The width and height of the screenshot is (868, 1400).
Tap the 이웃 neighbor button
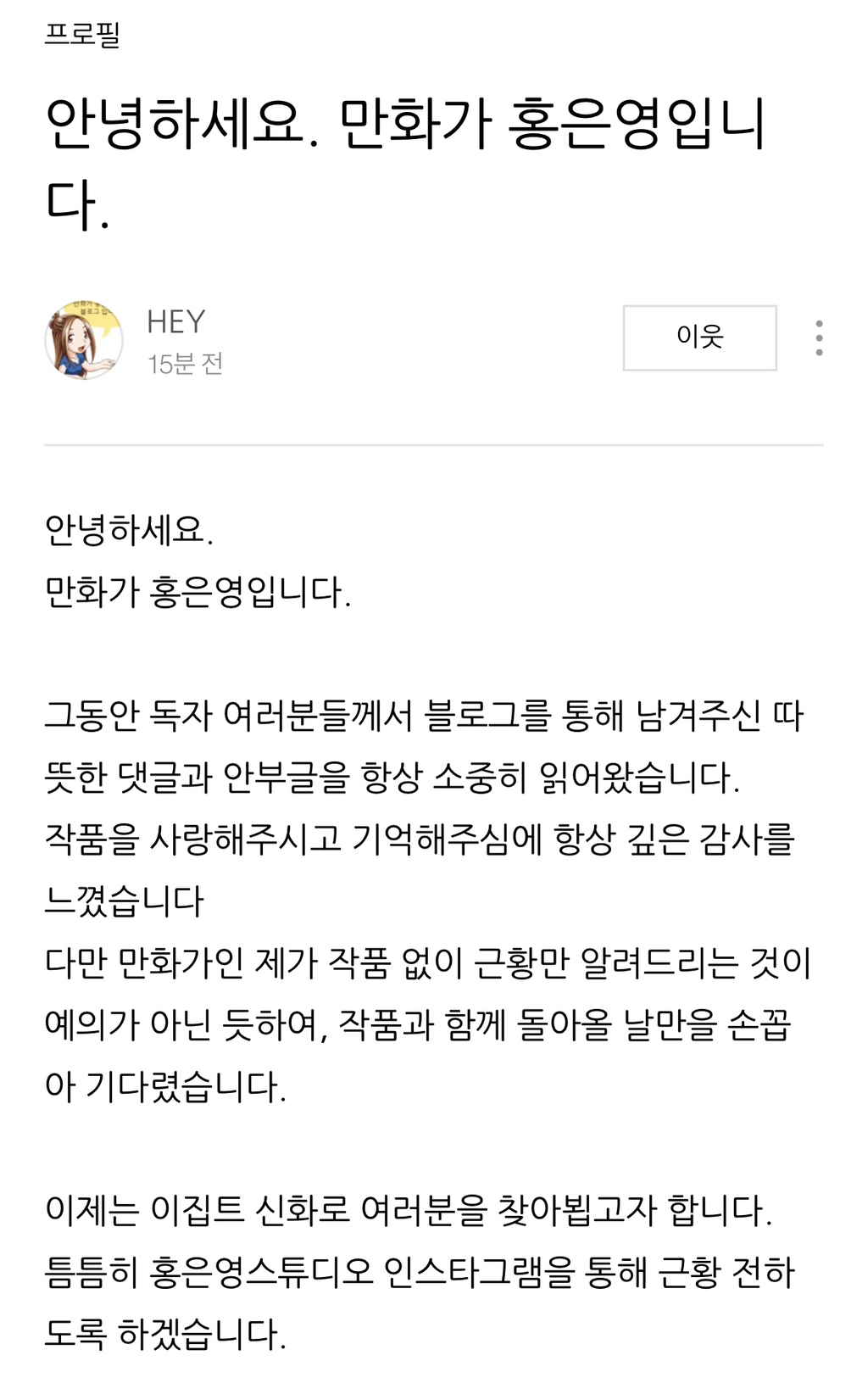pos(699,337)
